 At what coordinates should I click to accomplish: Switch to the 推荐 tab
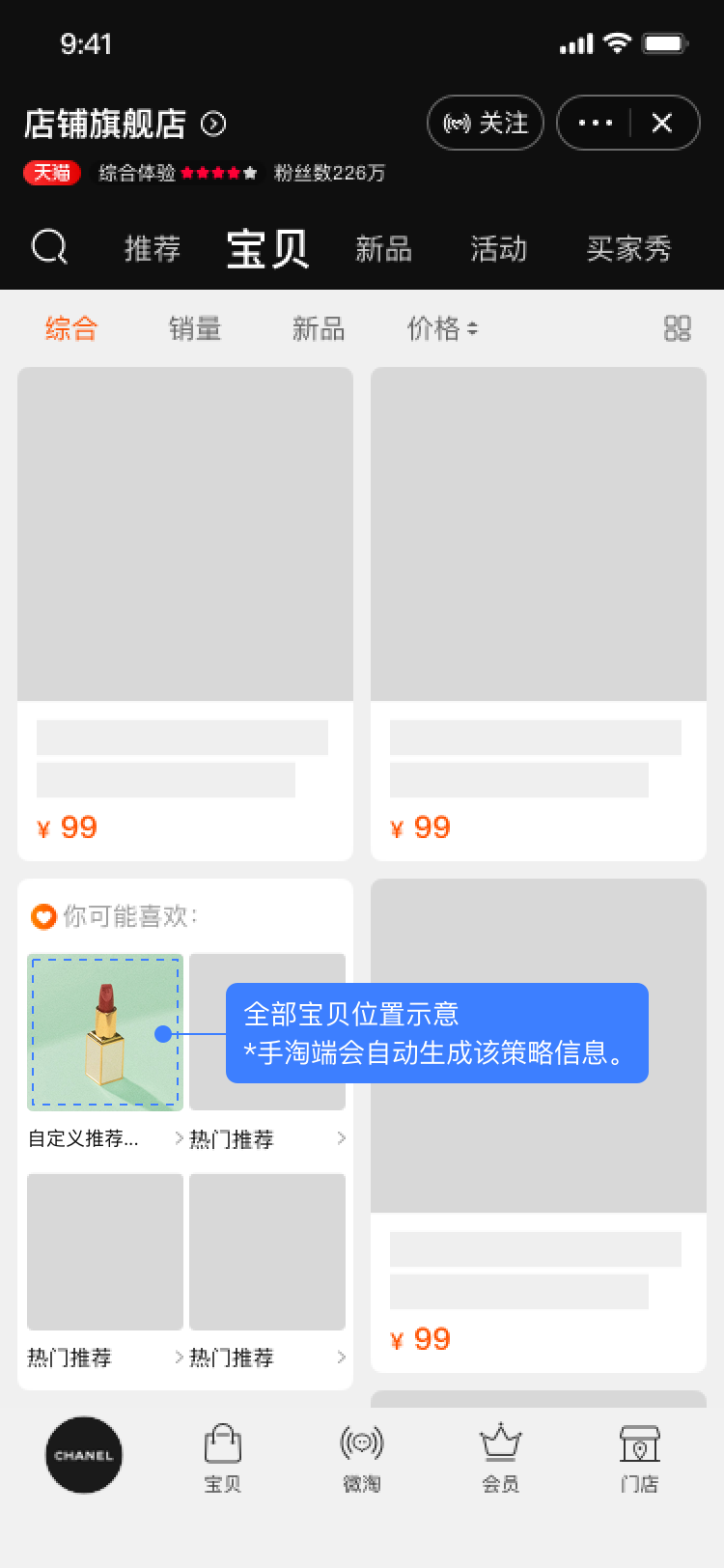tap(153, 249)
